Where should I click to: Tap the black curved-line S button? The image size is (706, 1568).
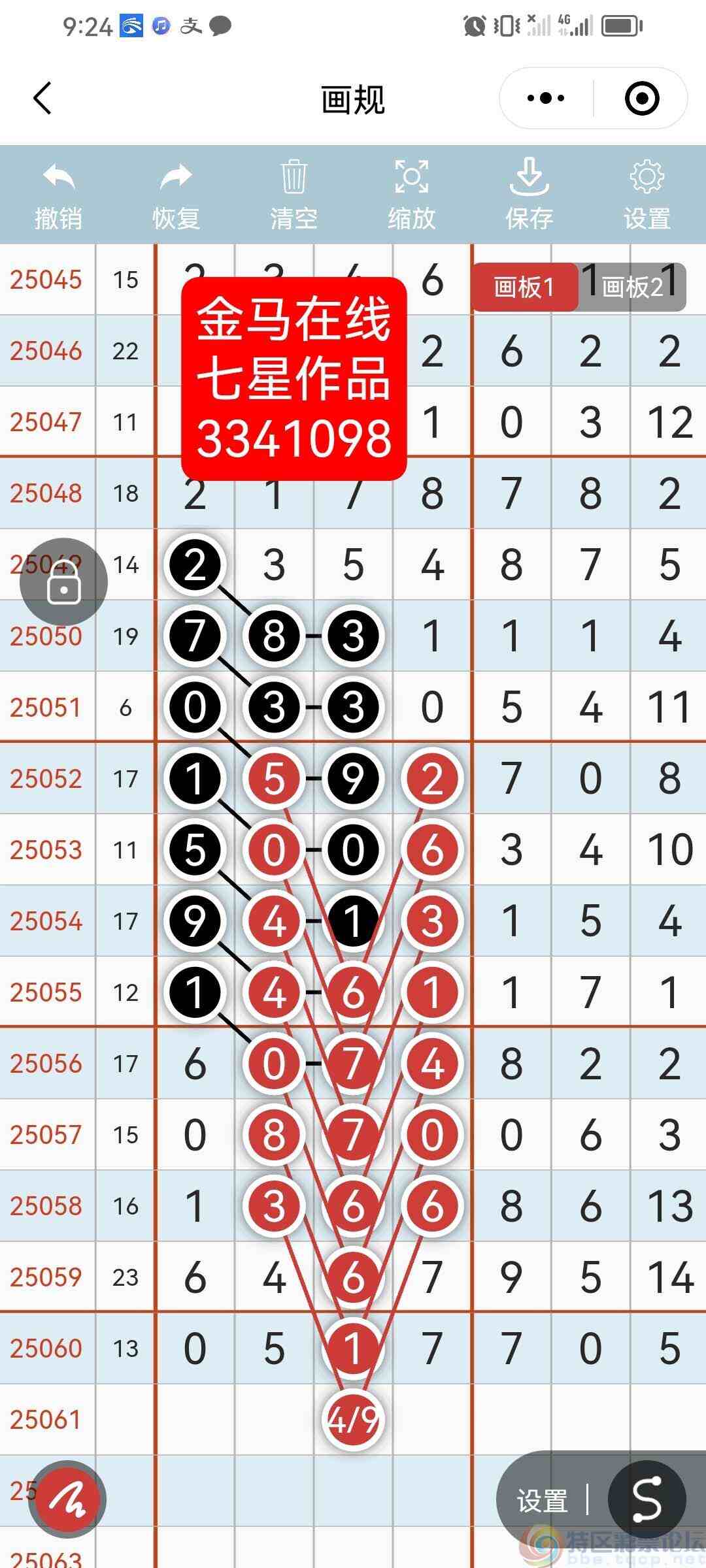[x=647, y=1499]
